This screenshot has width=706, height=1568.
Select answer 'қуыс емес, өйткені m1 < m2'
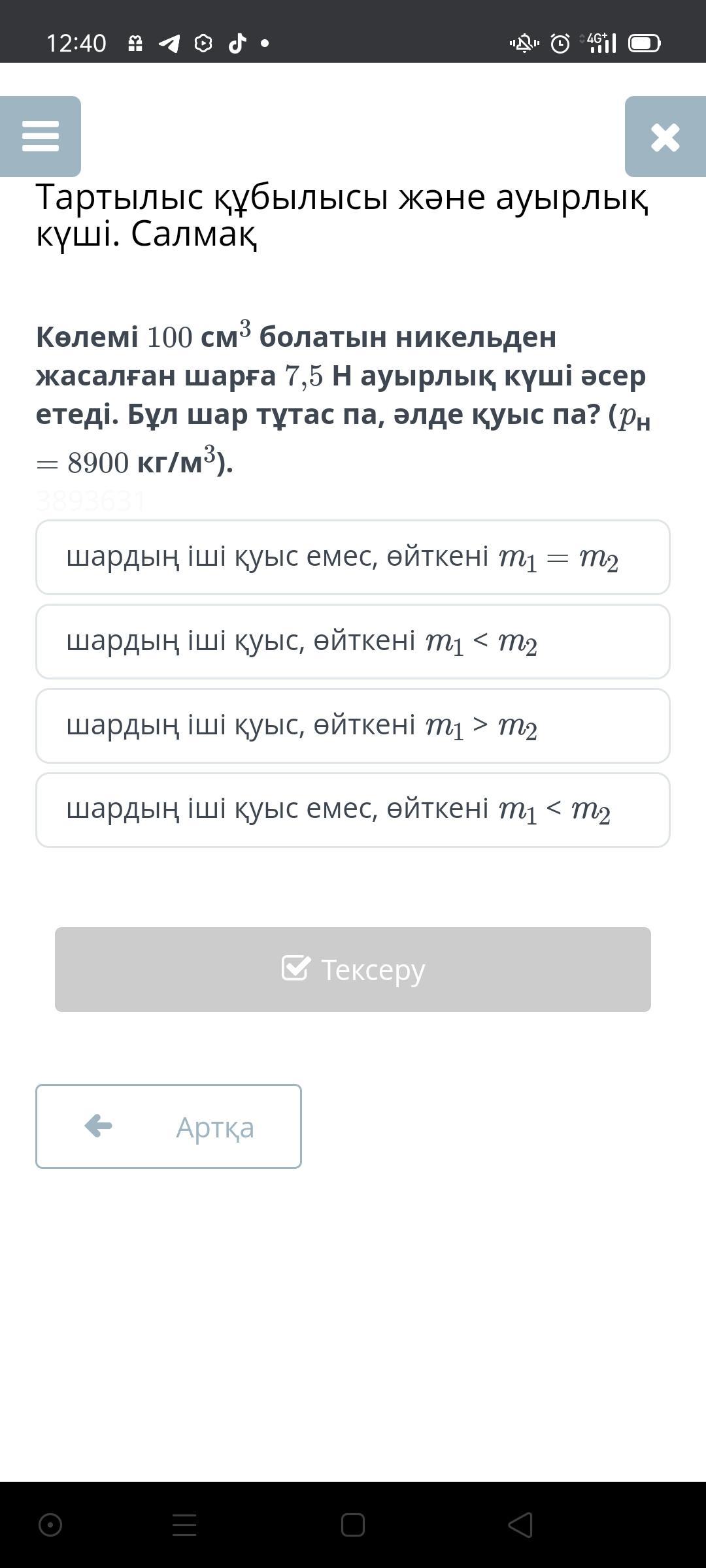click(x=353, y=810)
